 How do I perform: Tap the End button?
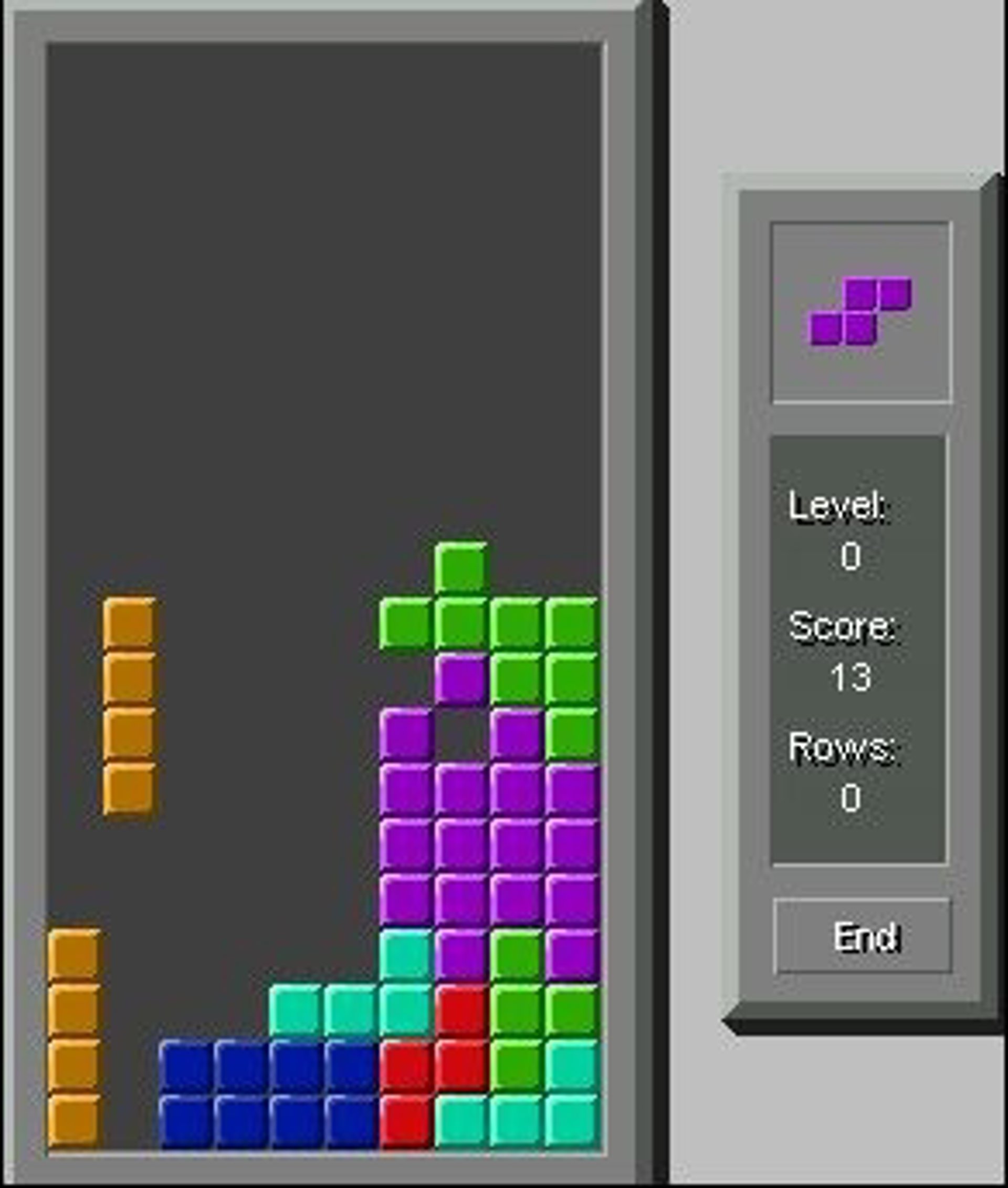pos(863,937)
